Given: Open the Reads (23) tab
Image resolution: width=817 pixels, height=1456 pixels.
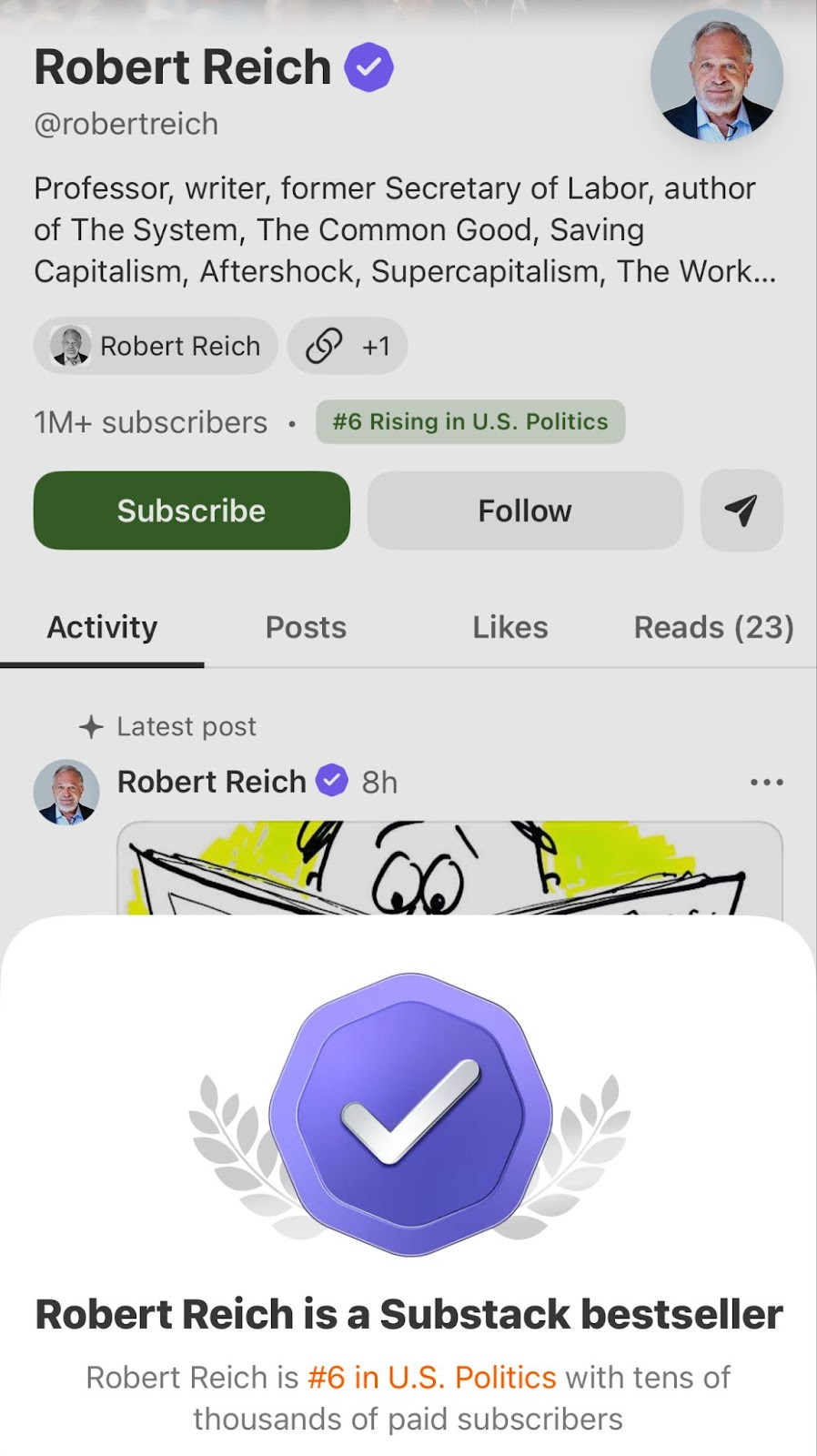Looking at the screenshot, I should [713, 627].
